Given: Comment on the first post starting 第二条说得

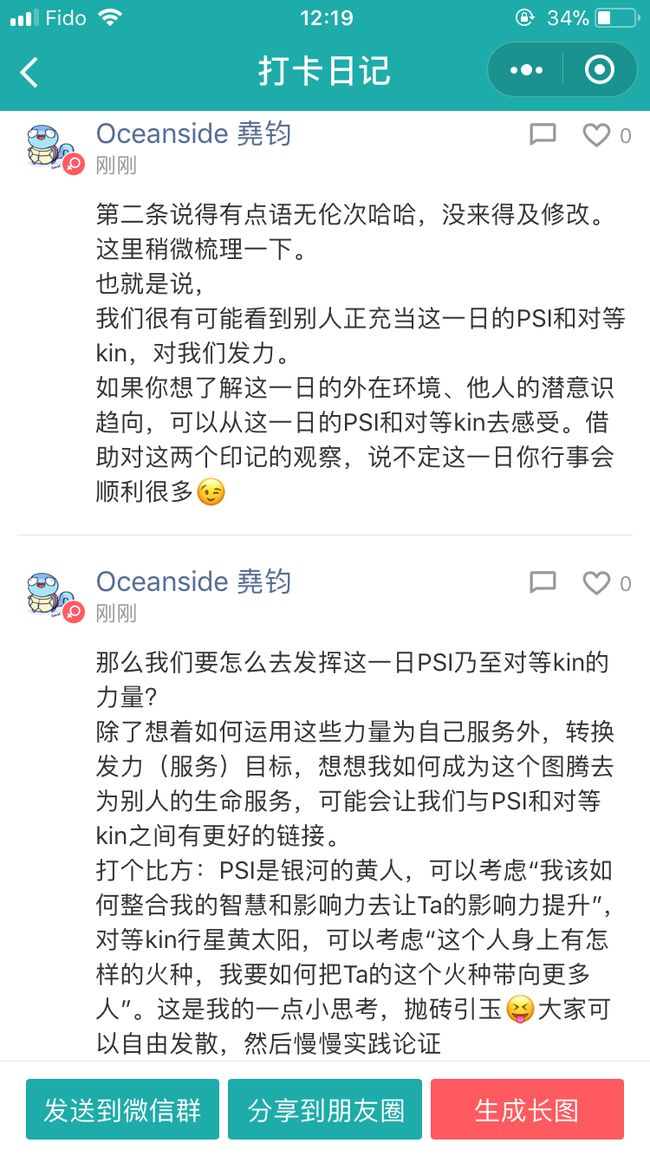Looking at the screenshot, I should coord(543,135).
